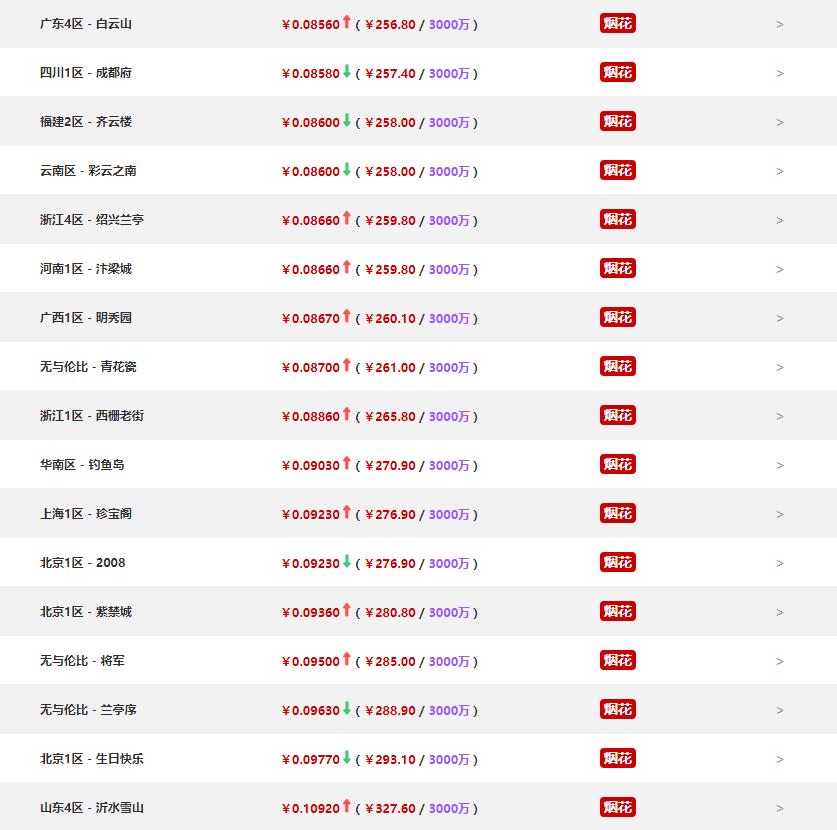Open the 四川1区 - 成都府 listing
The height and width of the screenshot is (830, 837).
(x=86, y=73)
